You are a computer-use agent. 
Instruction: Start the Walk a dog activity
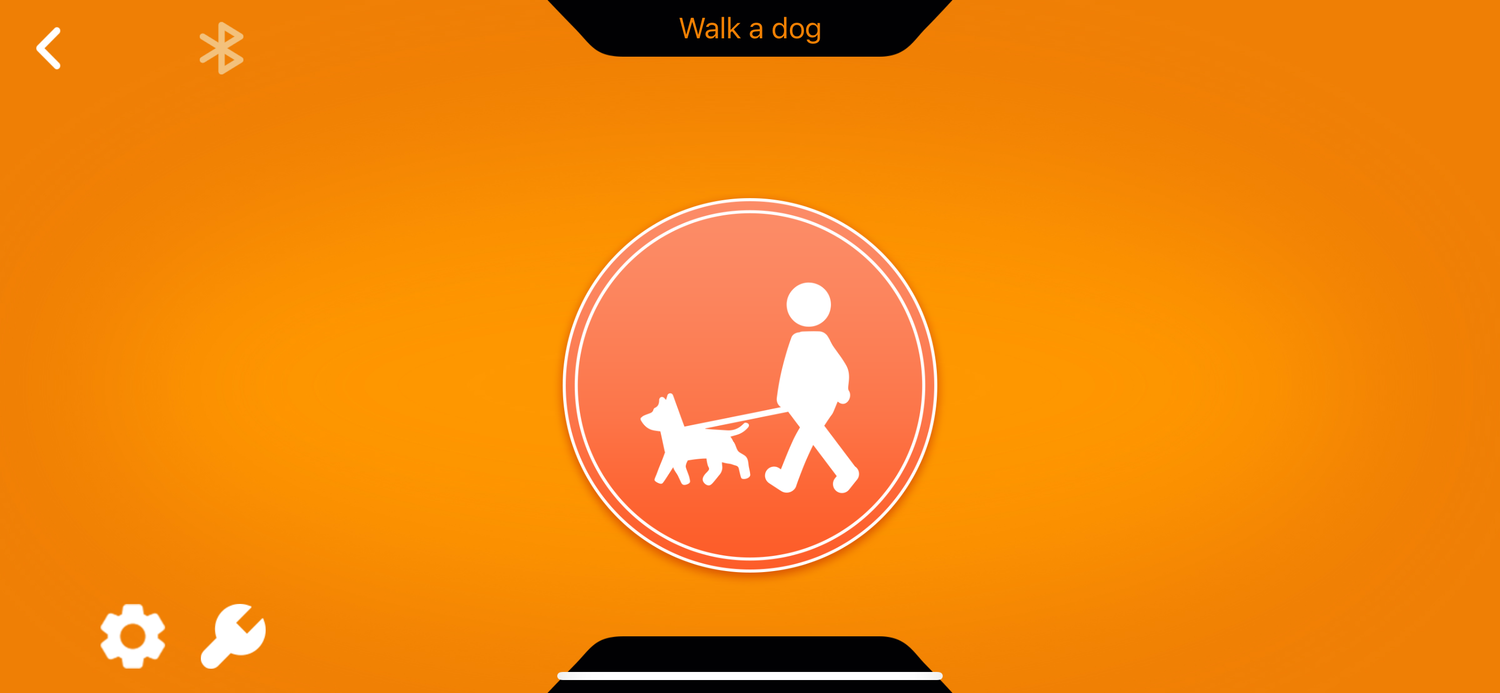(750, 385)
